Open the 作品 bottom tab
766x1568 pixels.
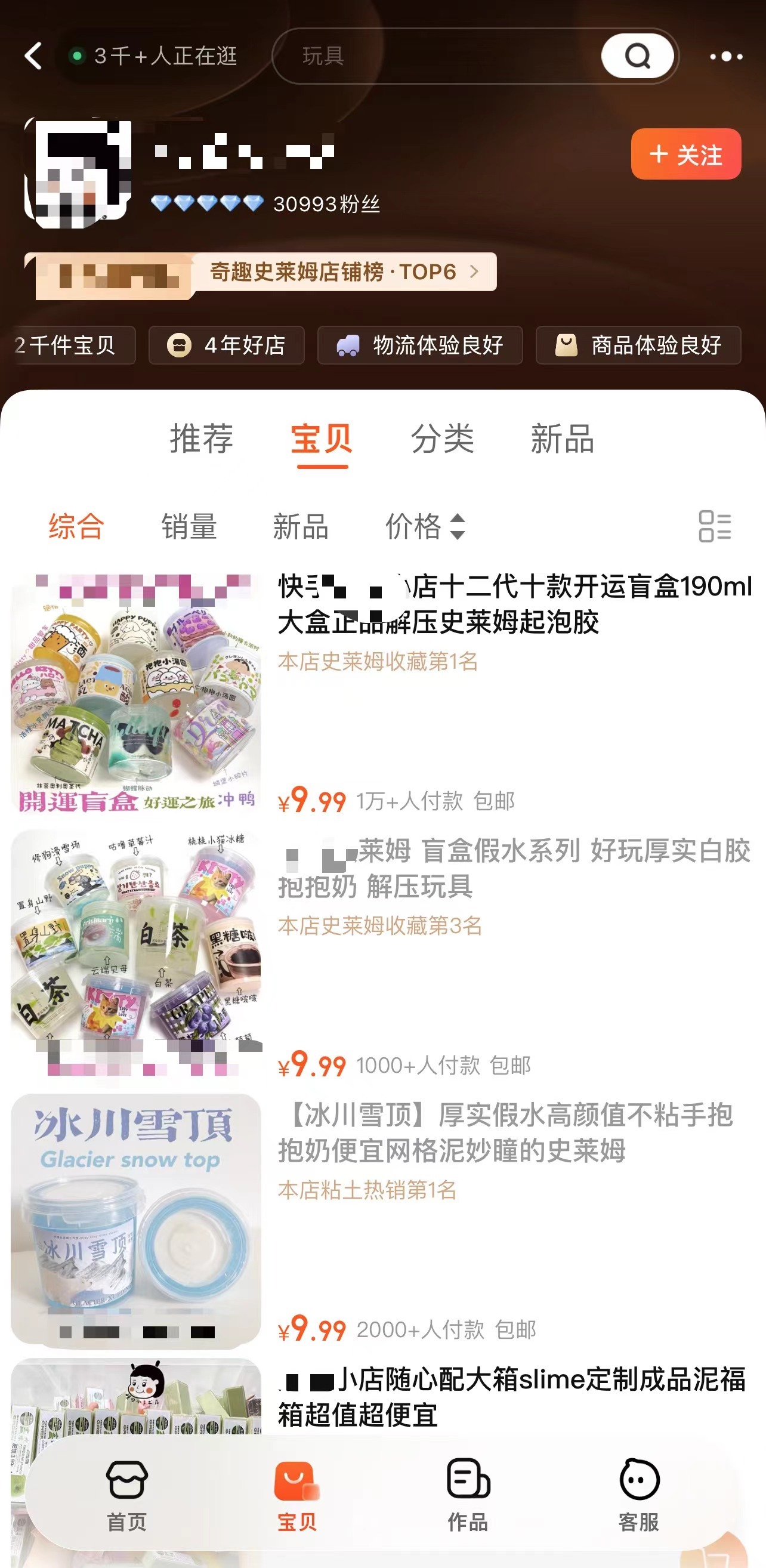(x=468, y=1493)
